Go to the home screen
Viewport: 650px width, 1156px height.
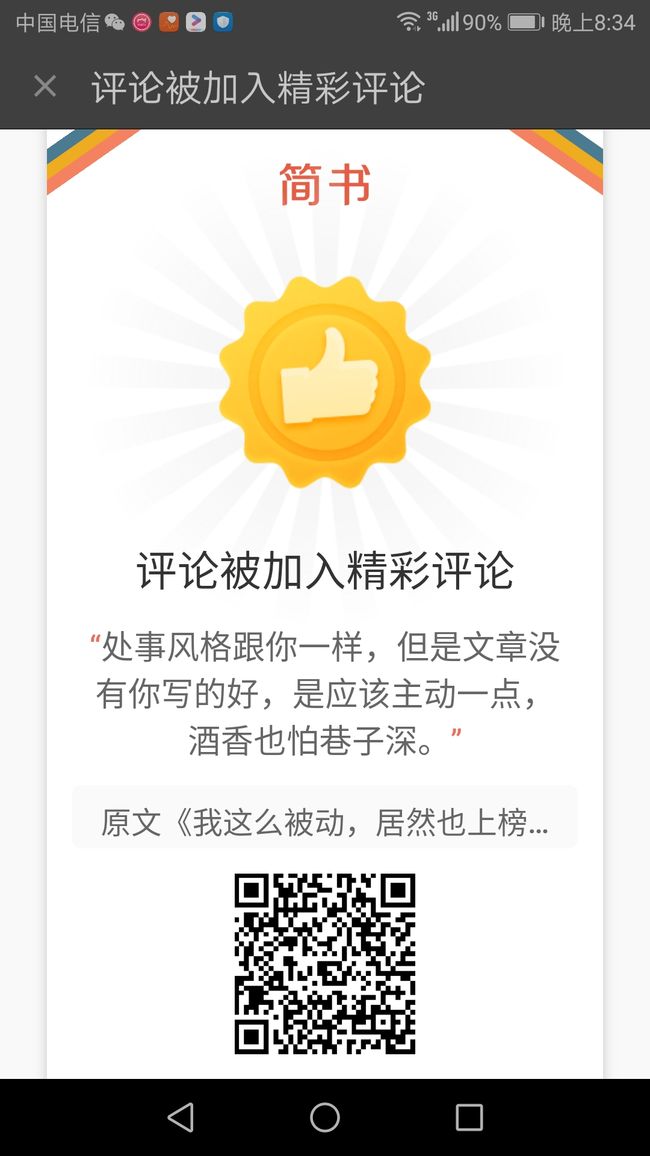(x=325, y=1118)
